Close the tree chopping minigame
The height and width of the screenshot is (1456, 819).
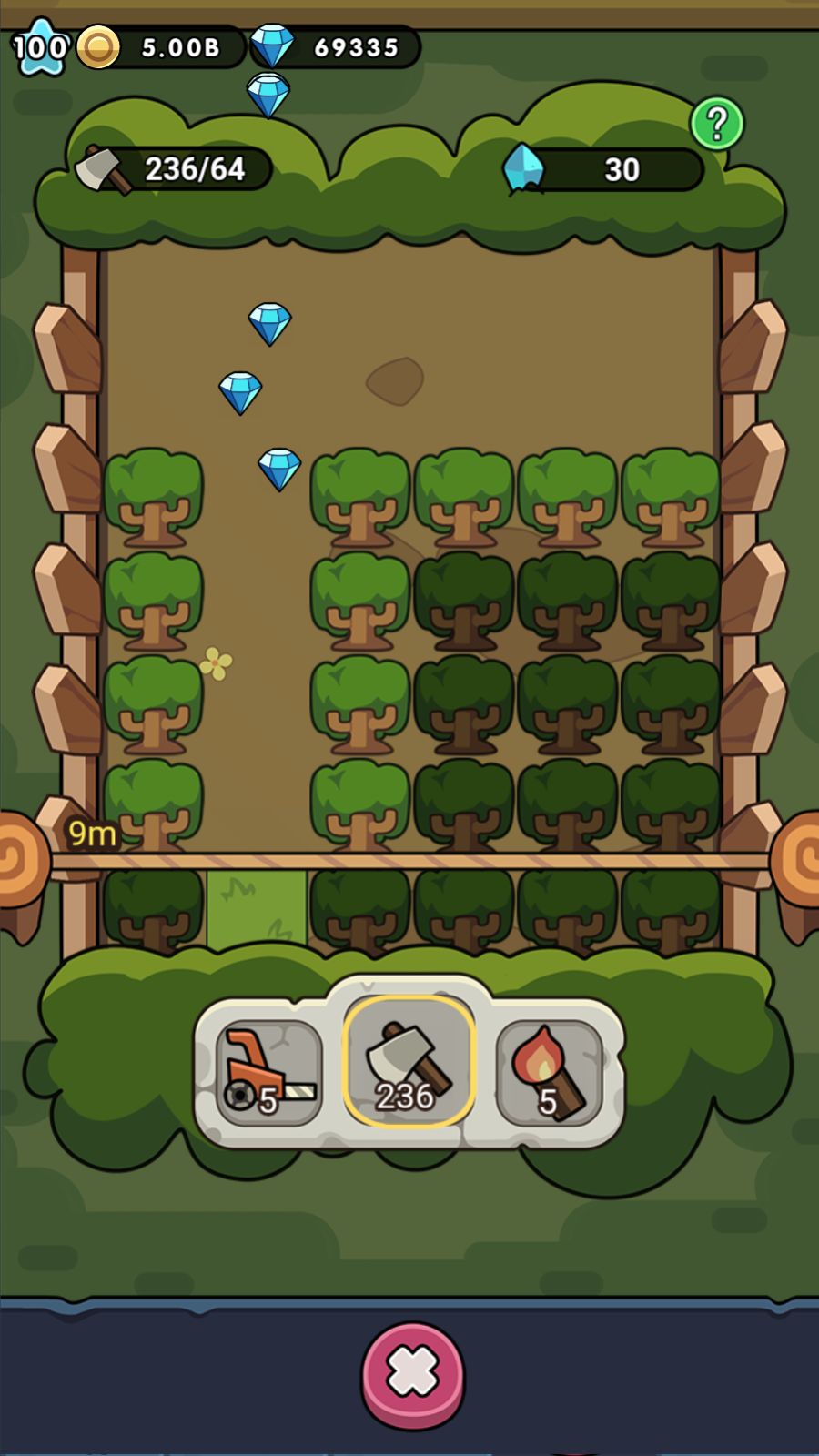(413, 1374)
